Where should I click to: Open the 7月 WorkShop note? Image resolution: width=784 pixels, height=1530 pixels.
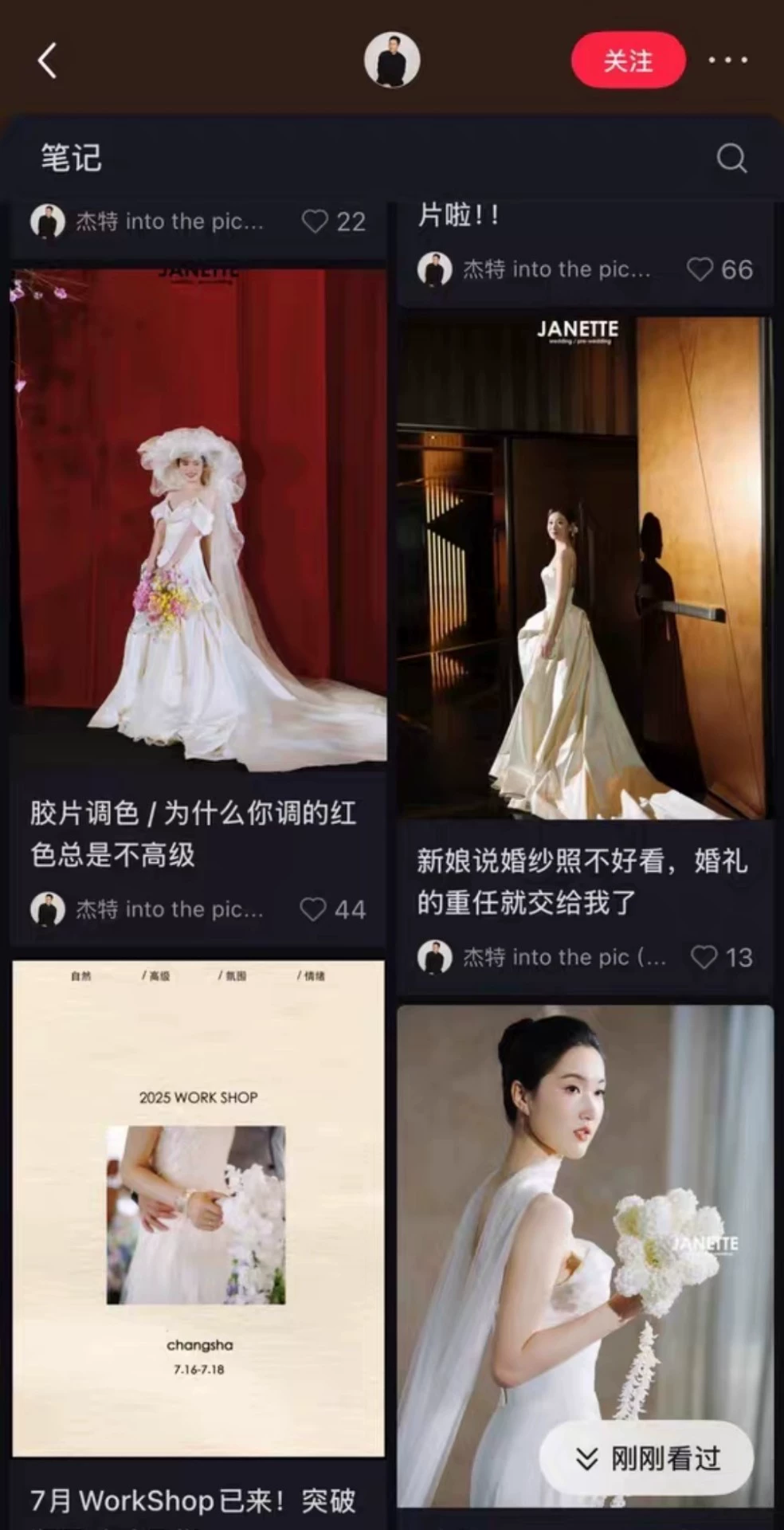click(x=198, y=1207)
